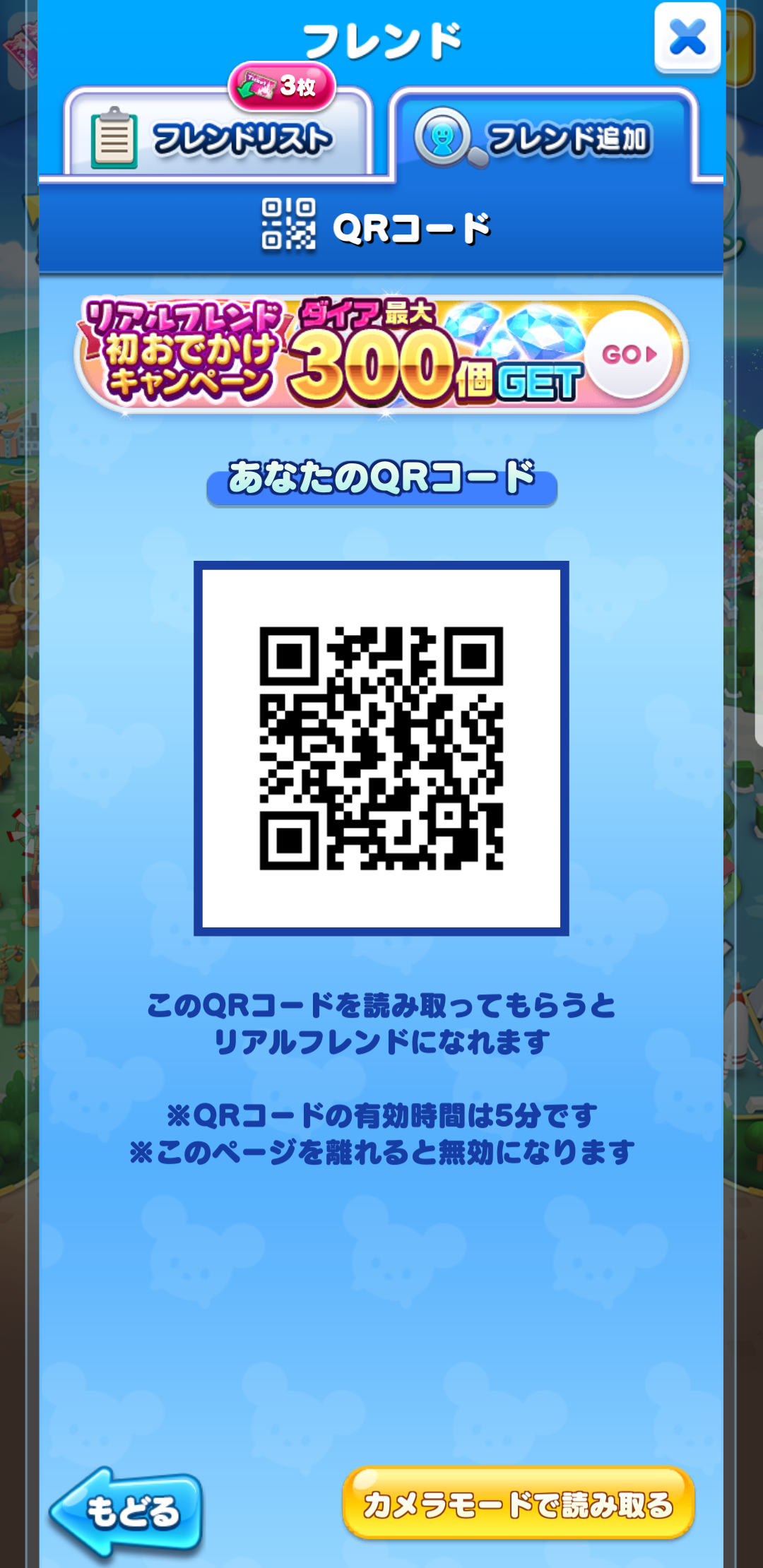Open the 300 diamonds campaign banner
This screenshot has height=1568, width=763.
tap(381, 355)
